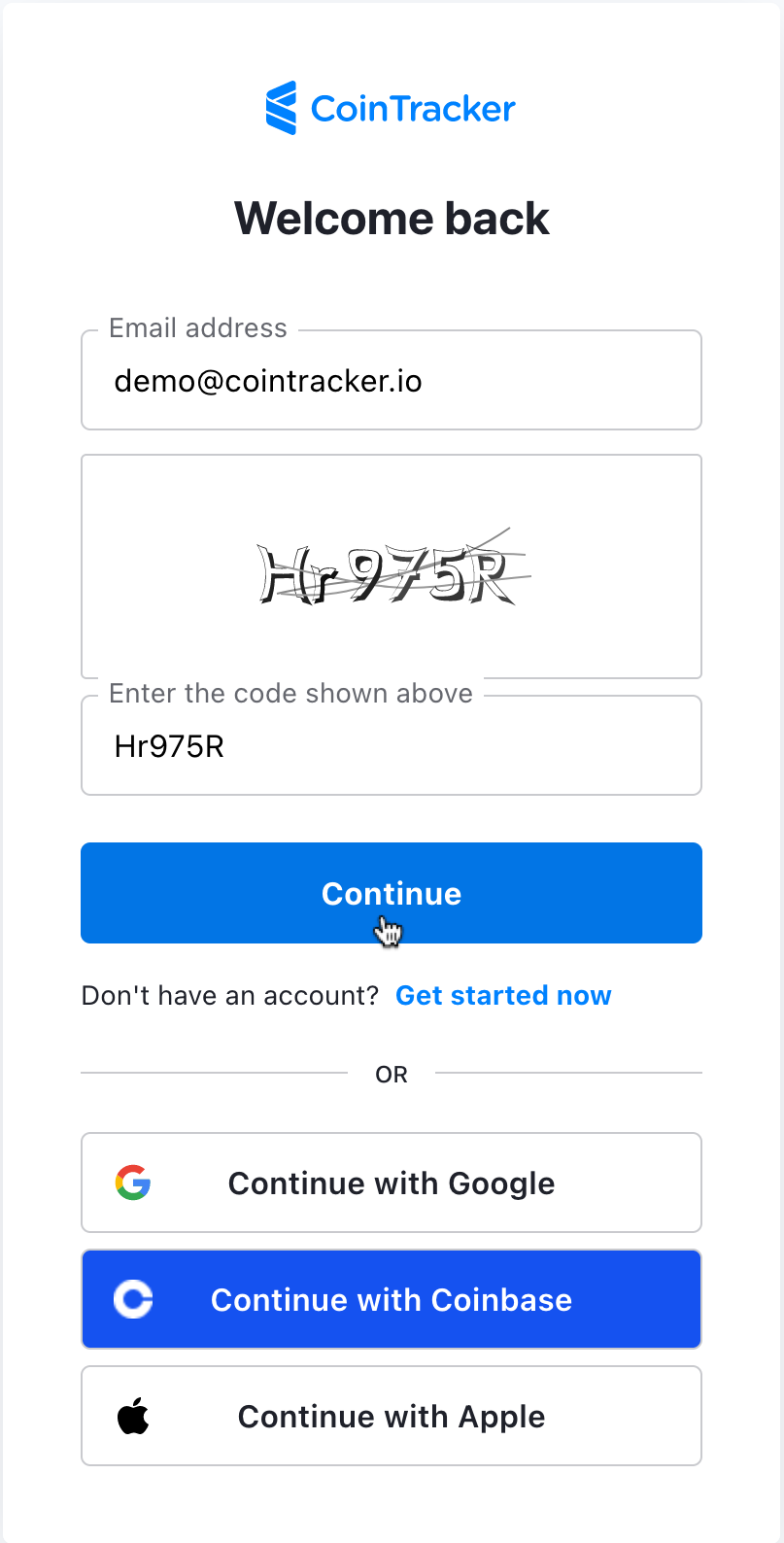Open the Get started now link

[x=503, y=996]
